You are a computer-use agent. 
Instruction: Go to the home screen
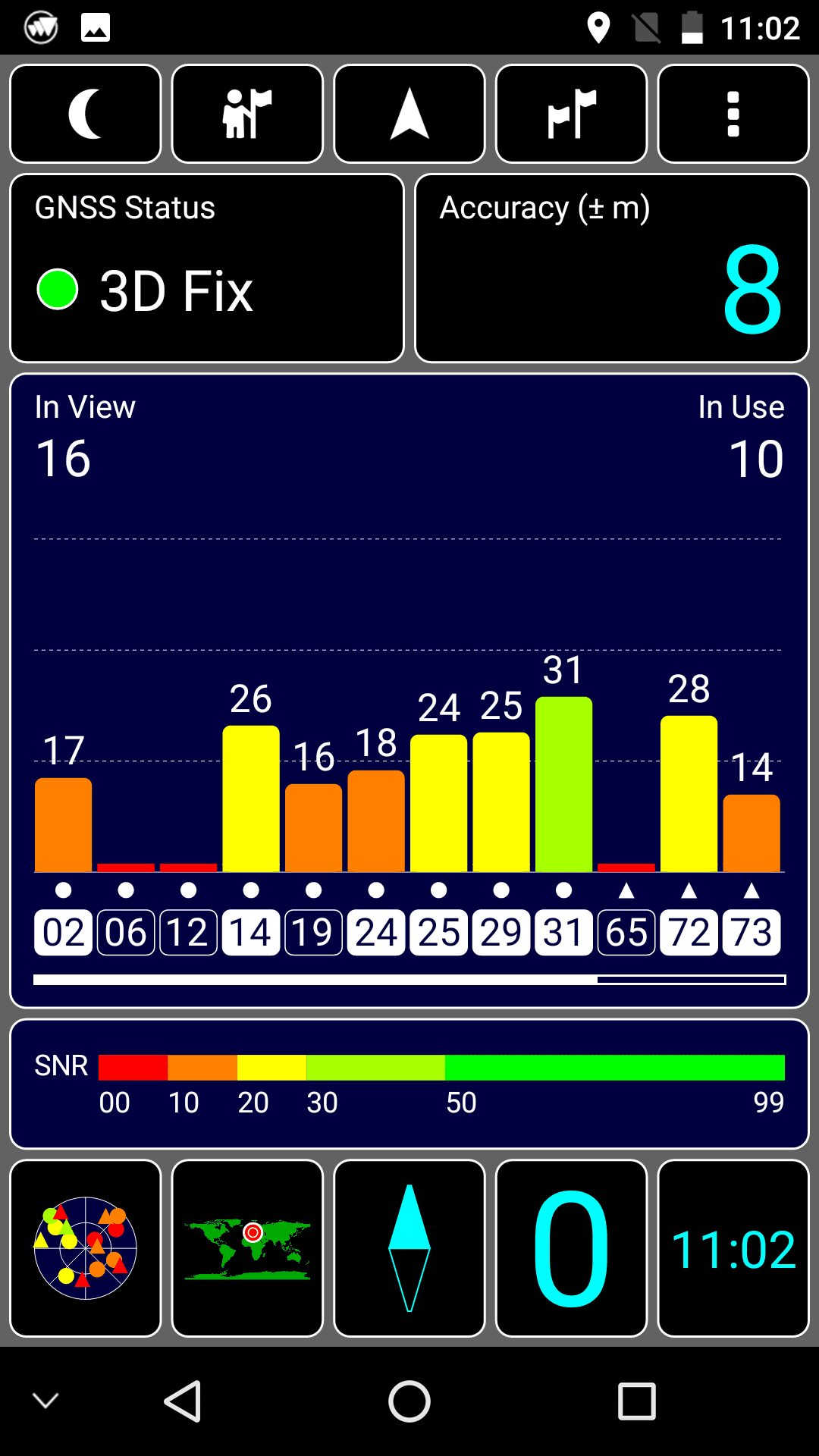point(409,1401)
